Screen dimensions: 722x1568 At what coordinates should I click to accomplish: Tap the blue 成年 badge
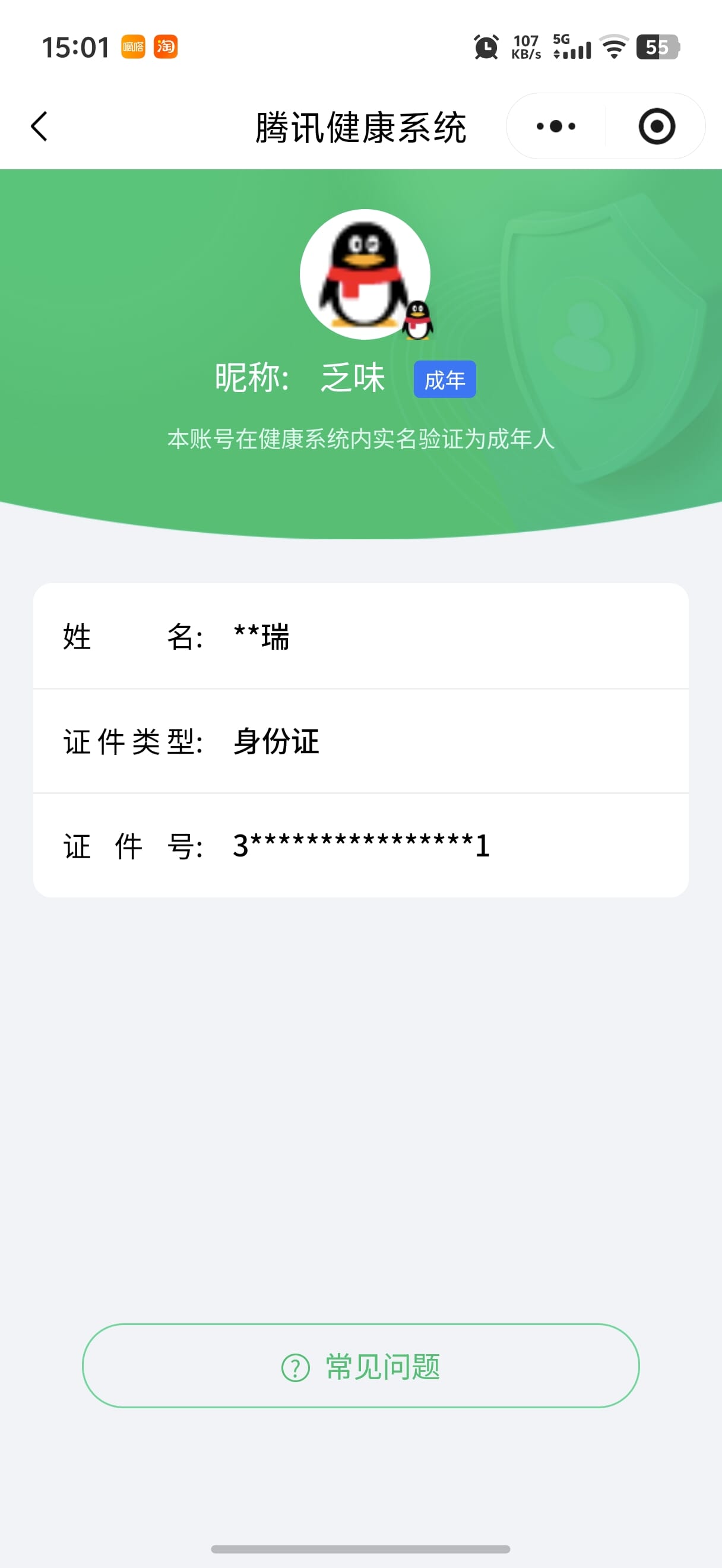click(445, 378)
